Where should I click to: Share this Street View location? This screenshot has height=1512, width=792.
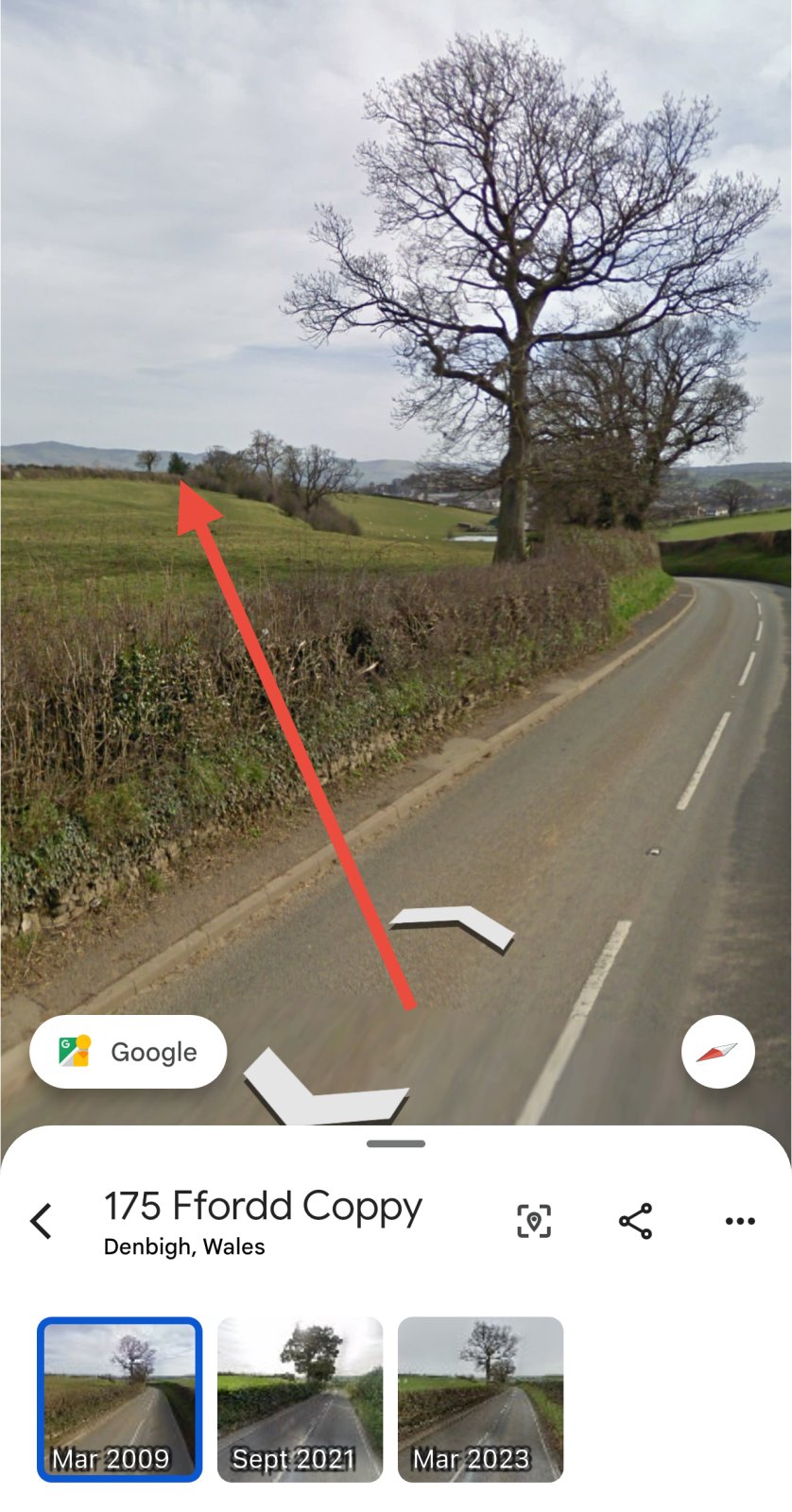tap(636, 1220)
